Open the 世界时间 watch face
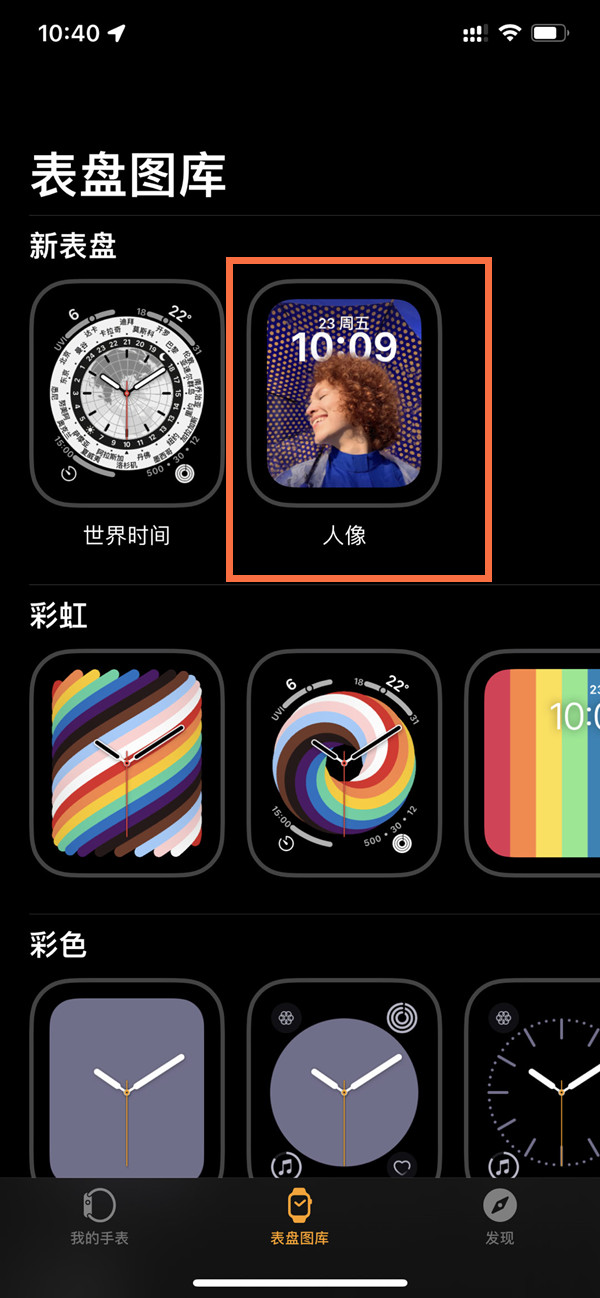600x1298 pixels. pyautogui.click(x=127, y=393)
